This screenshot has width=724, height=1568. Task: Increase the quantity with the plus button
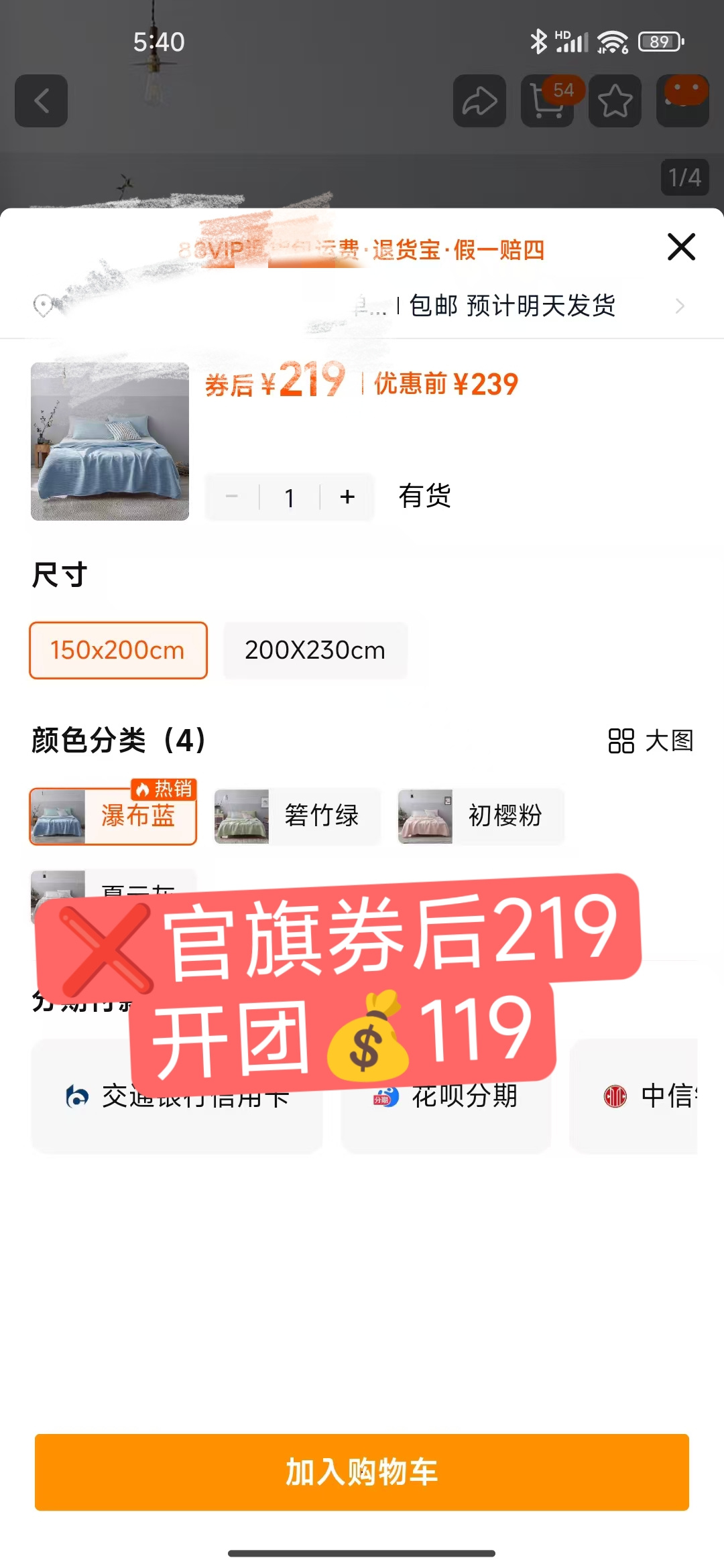[347, 497]
